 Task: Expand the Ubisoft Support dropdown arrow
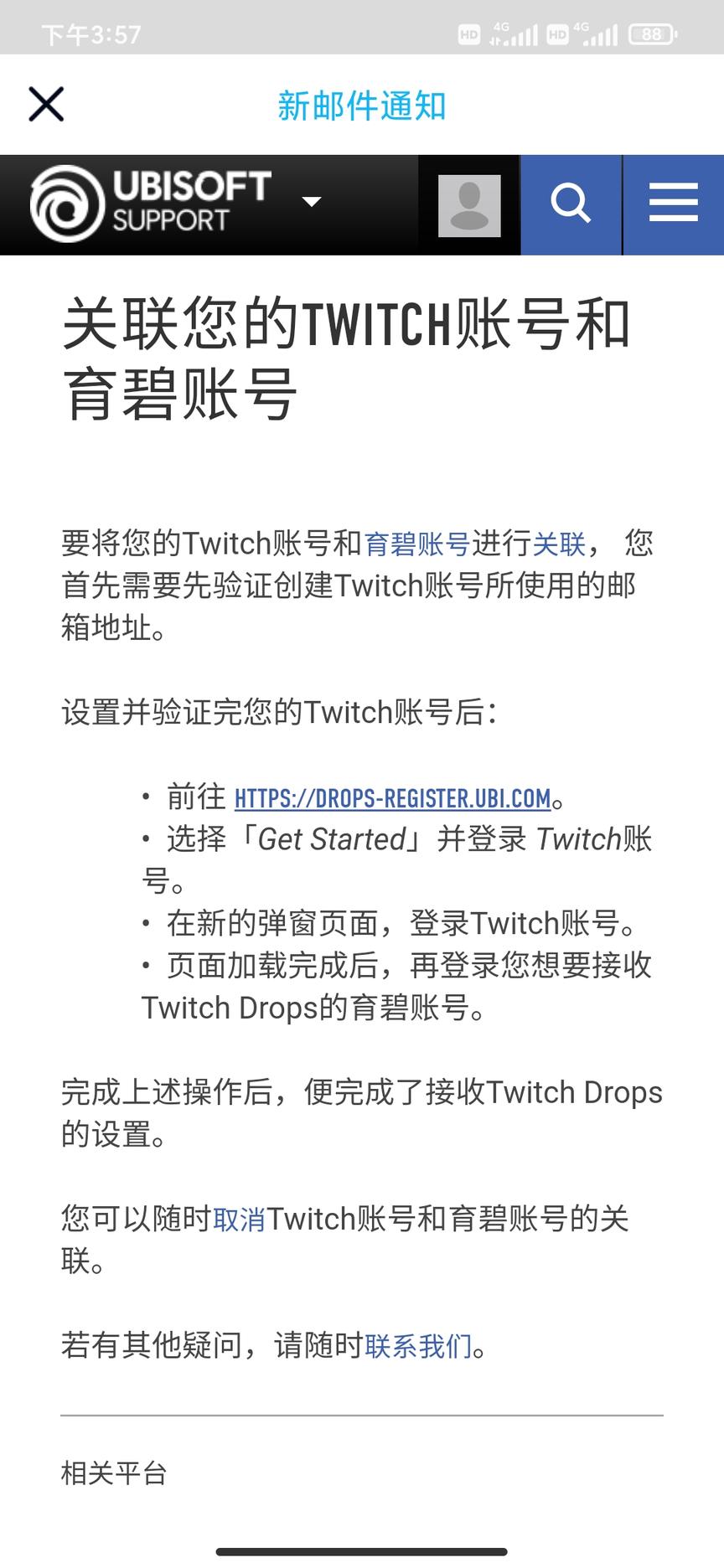tap(312, 202)
